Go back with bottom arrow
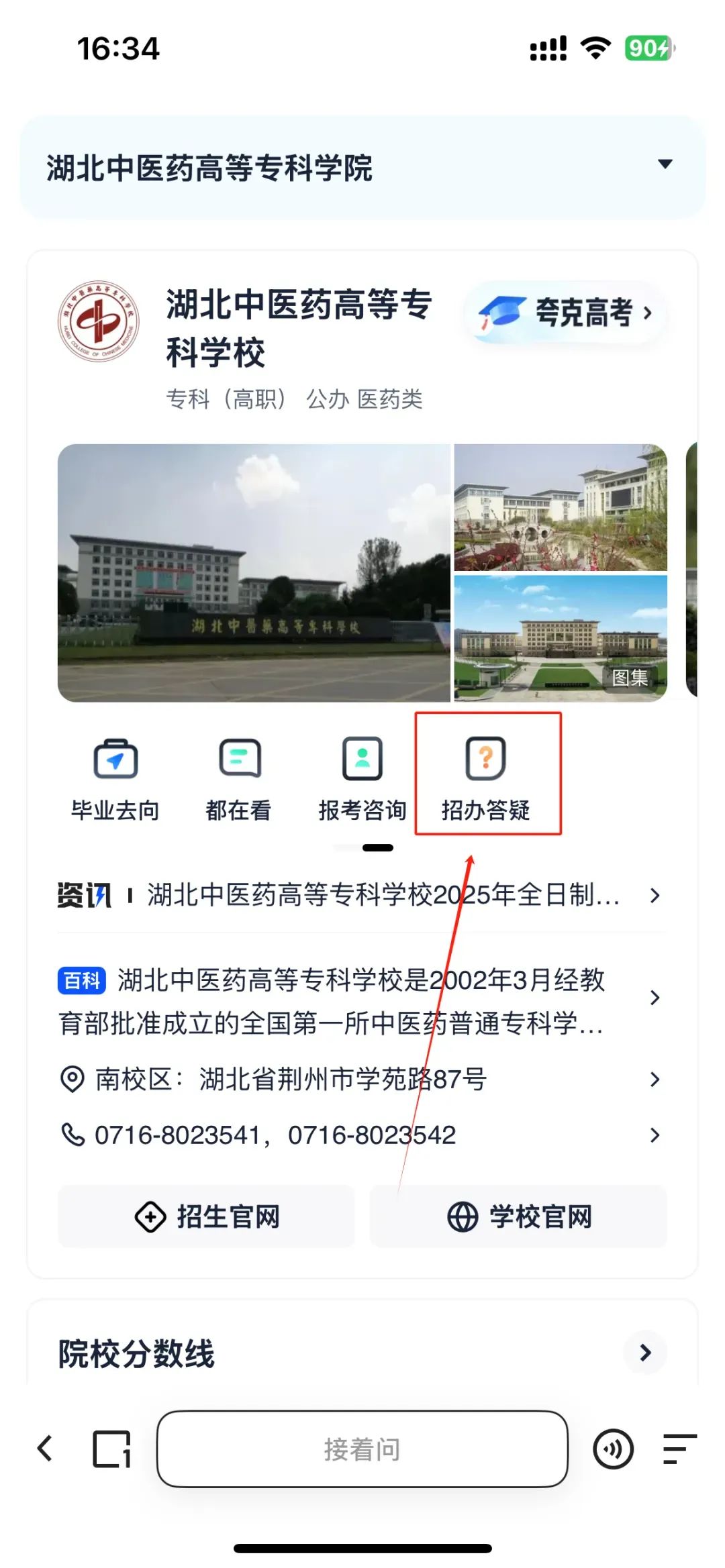The image size is (725, 1568). pyautogui.click(x=45, y=1449)
